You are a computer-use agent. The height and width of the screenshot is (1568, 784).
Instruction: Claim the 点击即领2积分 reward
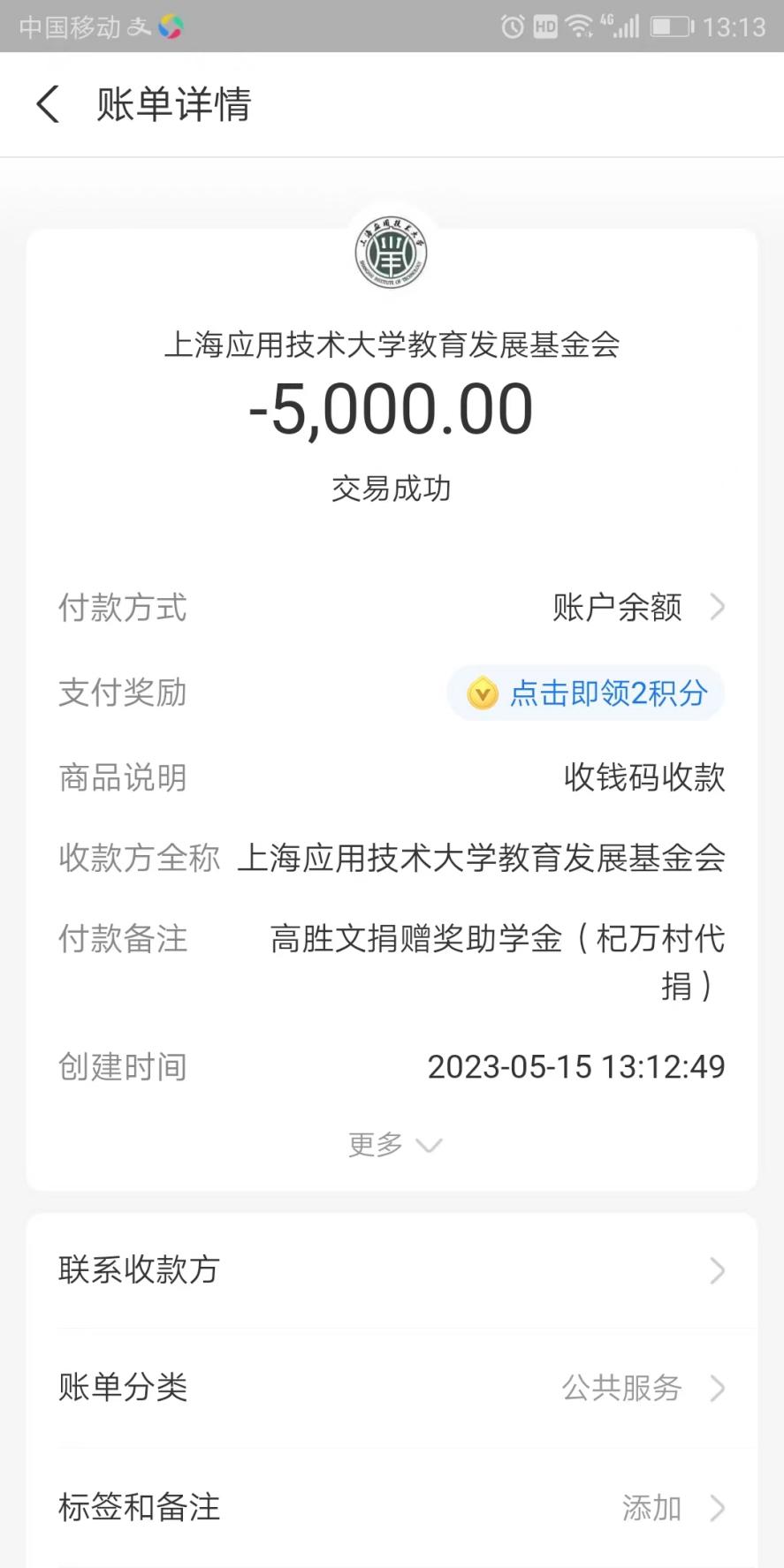point(587,693)
